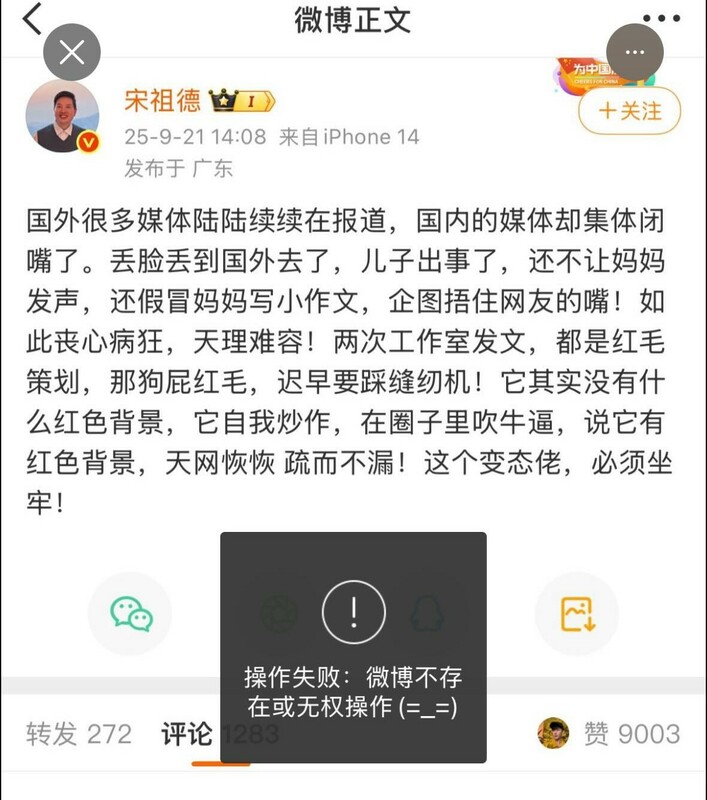This screenshot has height=800, width=707.
Task: Open 宋祖德's profile avatar
Action: pyautogui.click(x=62, y=116)
